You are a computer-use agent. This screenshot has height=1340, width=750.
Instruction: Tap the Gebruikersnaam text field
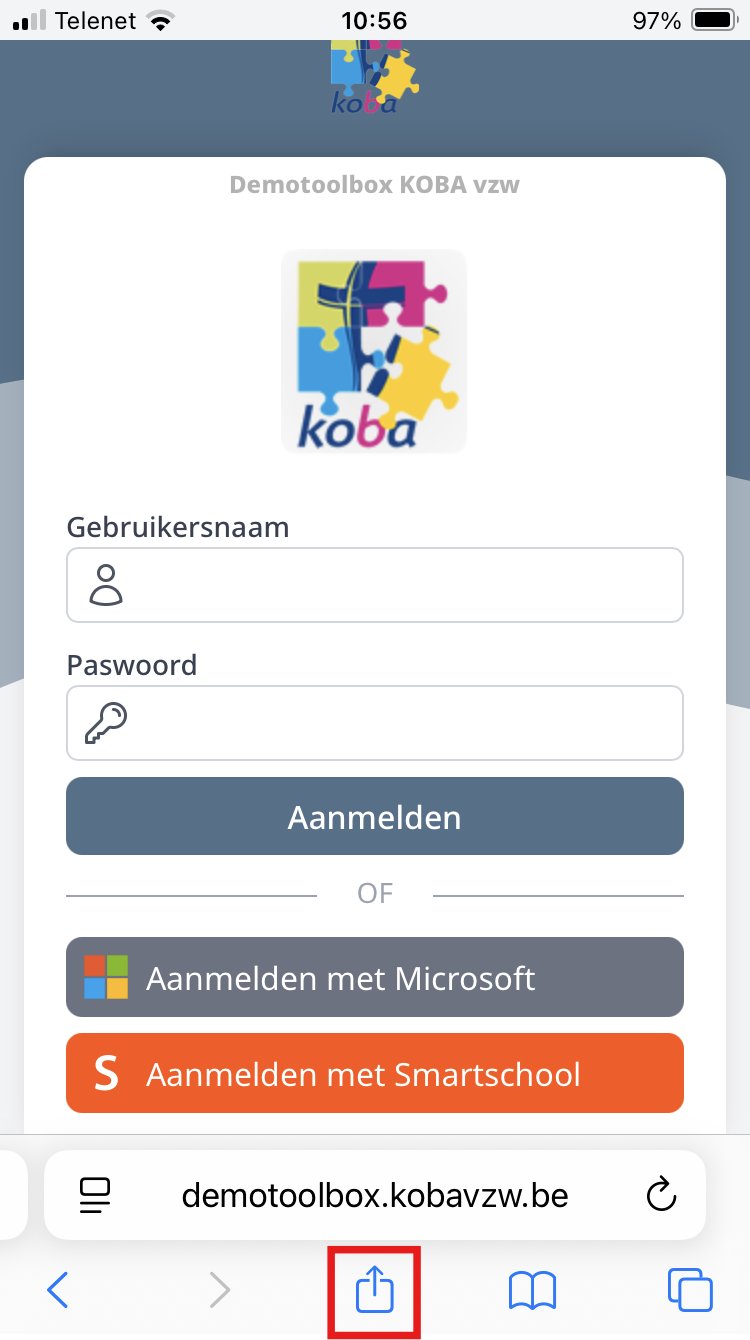tap(375, 585)
